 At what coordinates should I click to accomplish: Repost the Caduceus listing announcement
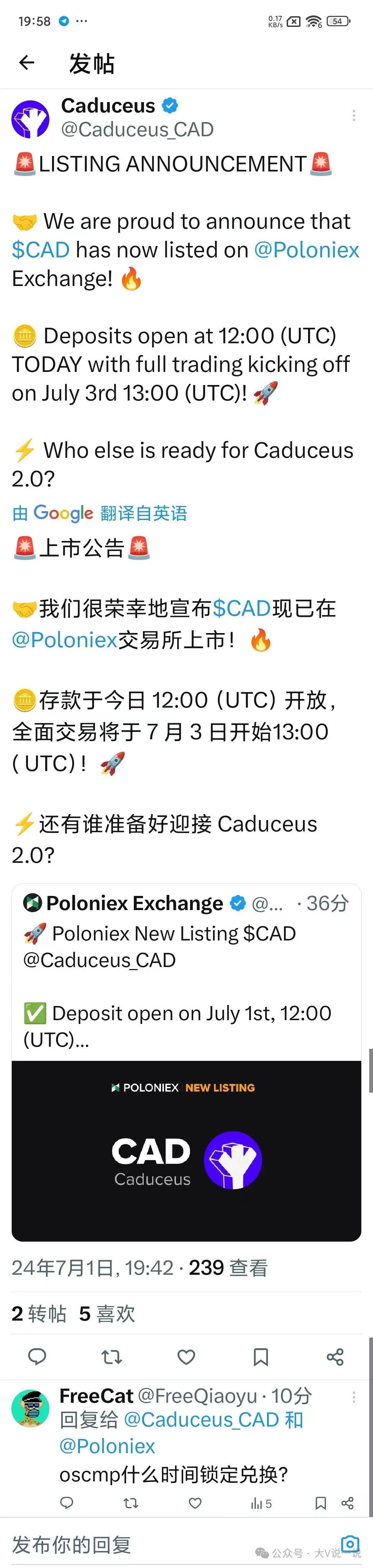[x=112, y=1356]
